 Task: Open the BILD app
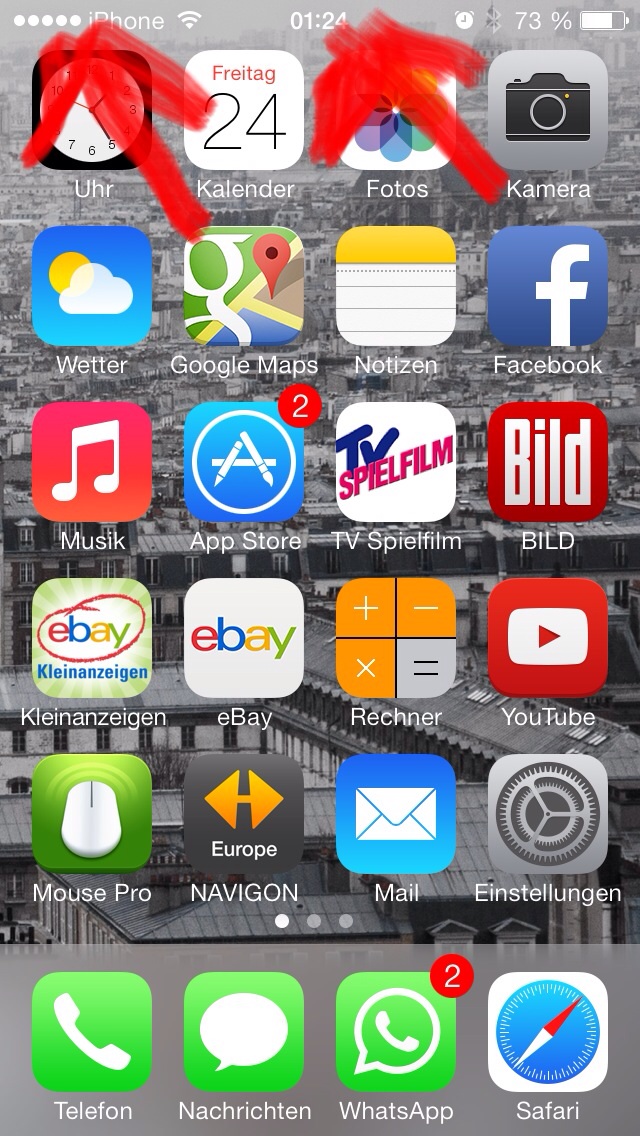coord(548,462)
